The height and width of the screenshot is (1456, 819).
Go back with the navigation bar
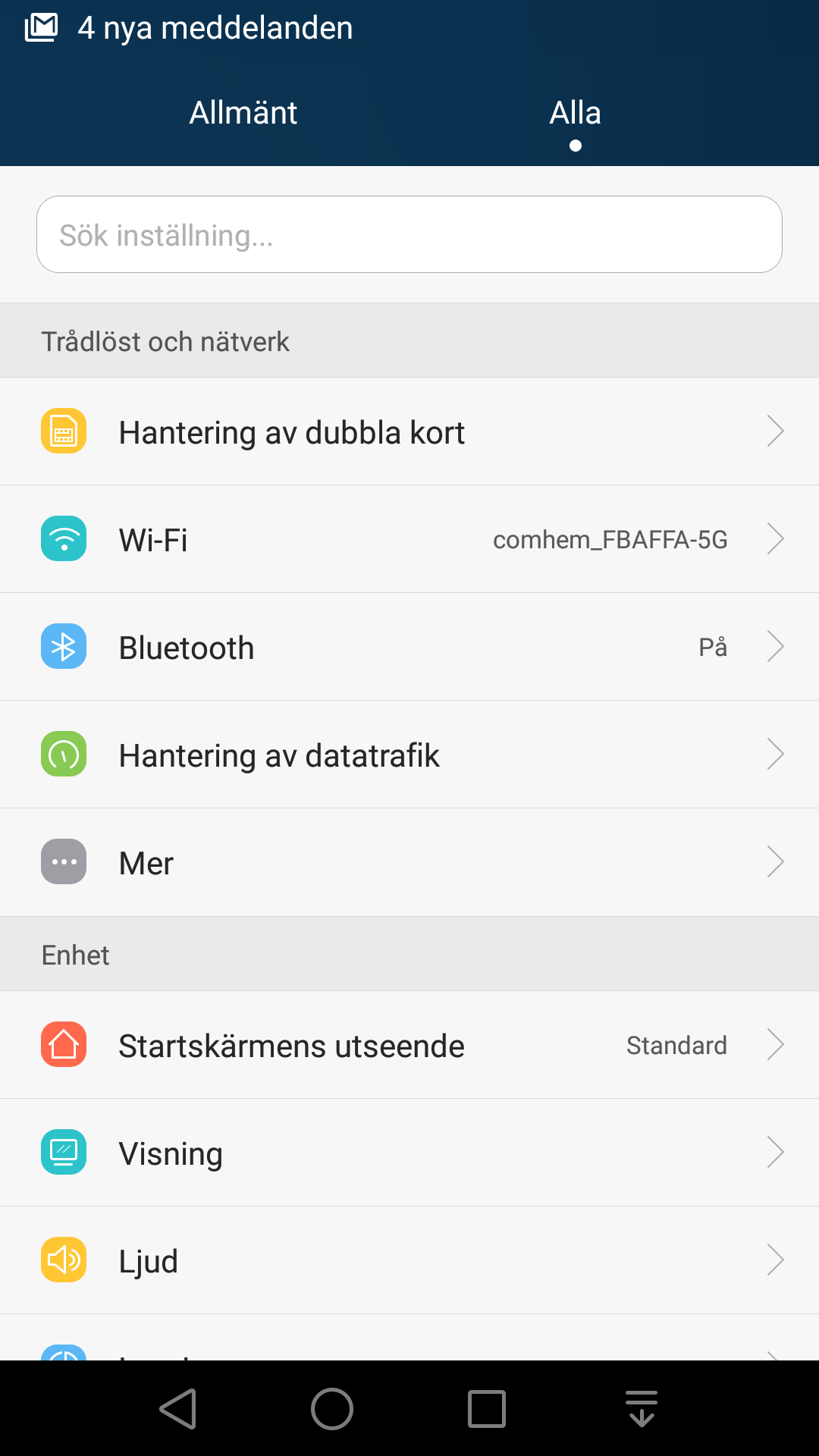tap(179, 1409)
